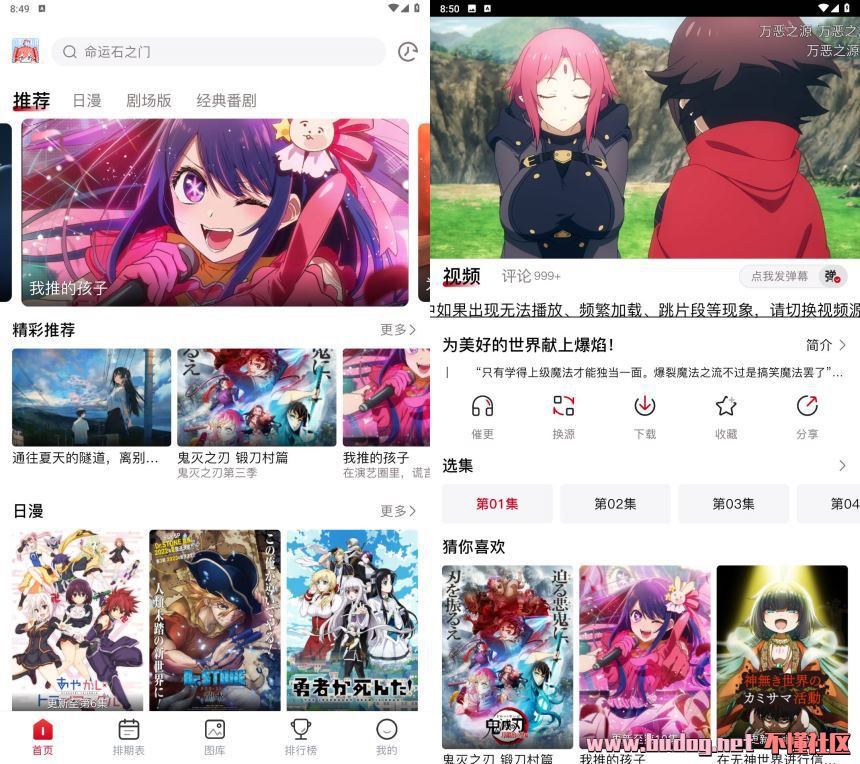View more in the 精彩推荐 section
The width and height of the screenshot is (860, 764).
point(397,330)
